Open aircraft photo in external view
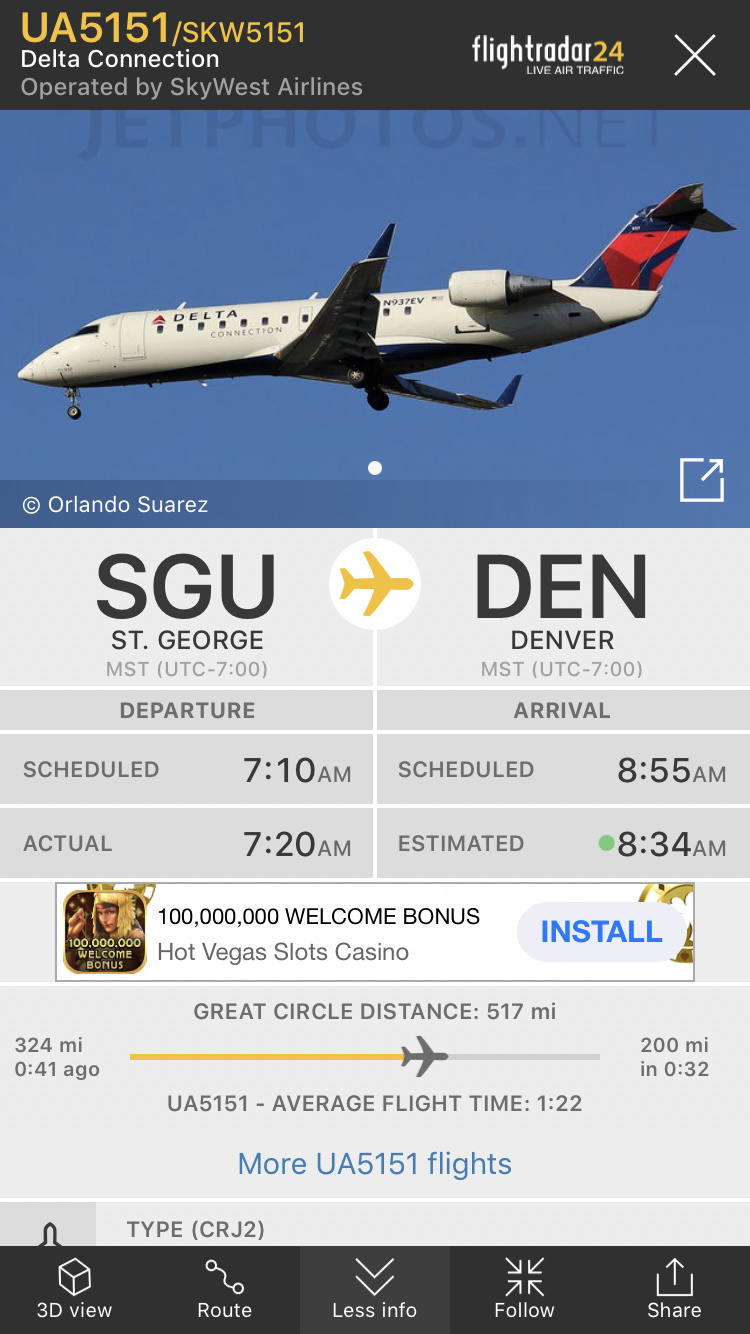This screenshot has width=750, height=1334. (x=701, y=480)
